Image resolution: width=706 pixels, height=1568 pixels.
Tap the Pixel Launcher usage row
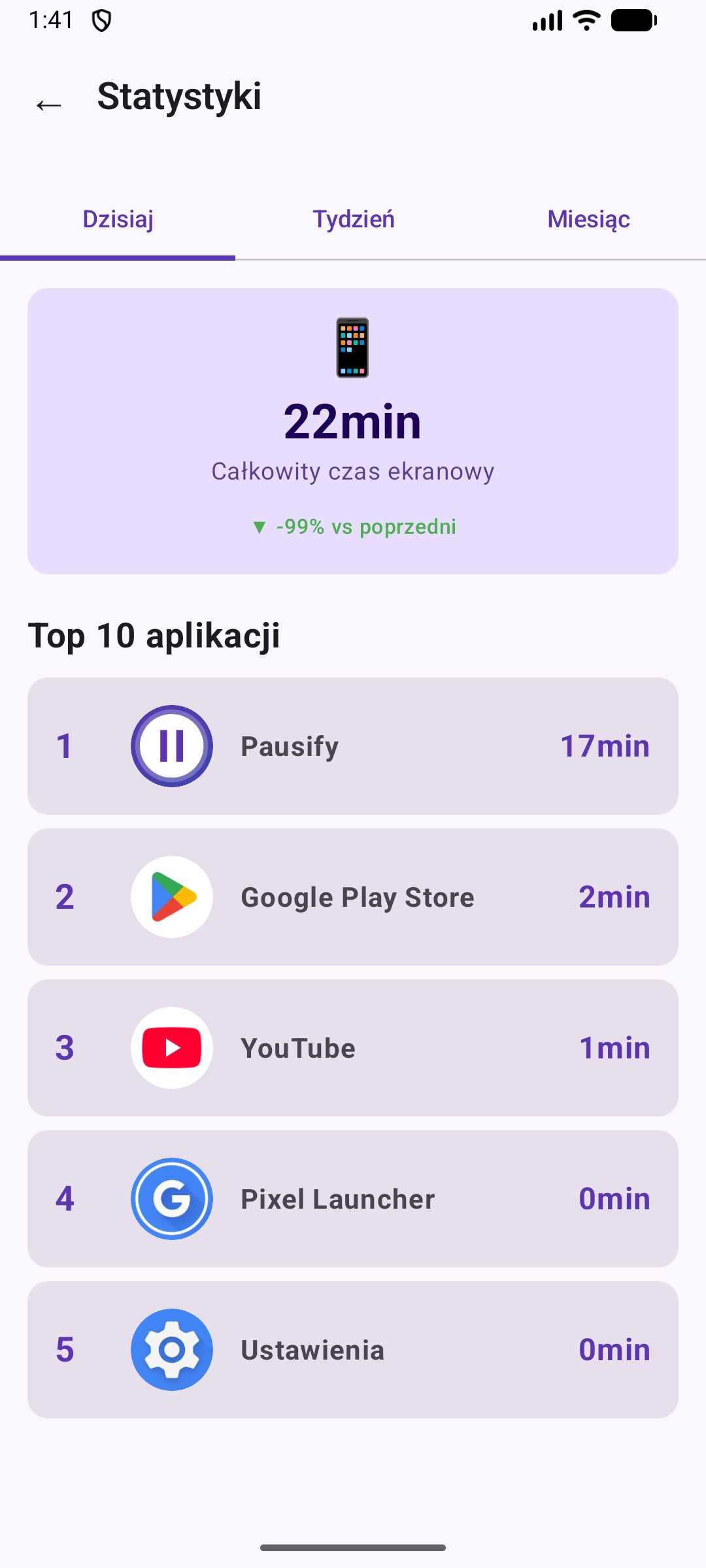pos(353,1199)
